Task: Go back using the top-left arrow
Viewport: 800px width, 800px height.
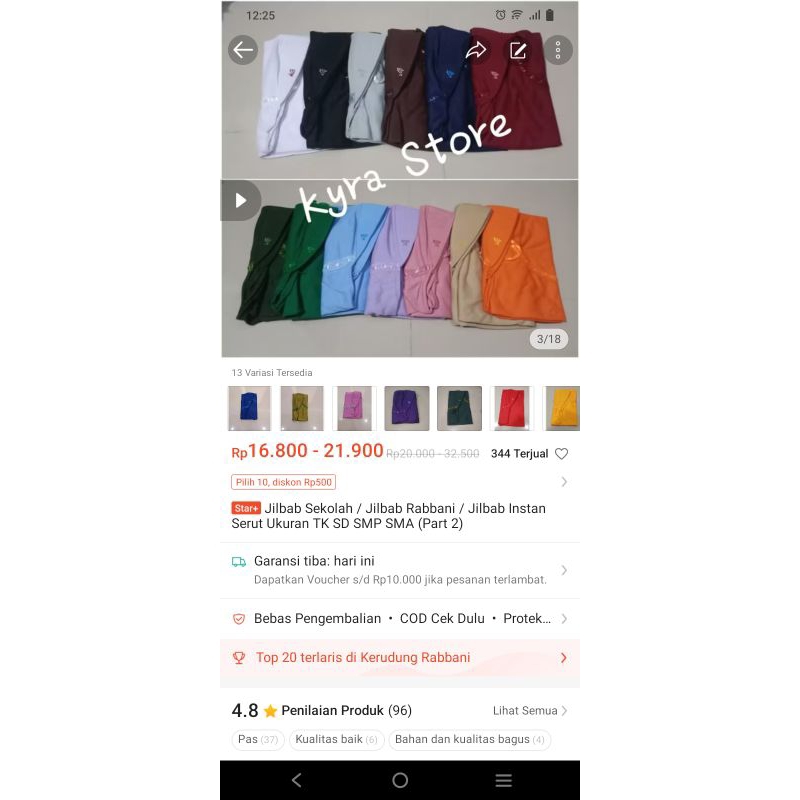Action: click(243, 50)
